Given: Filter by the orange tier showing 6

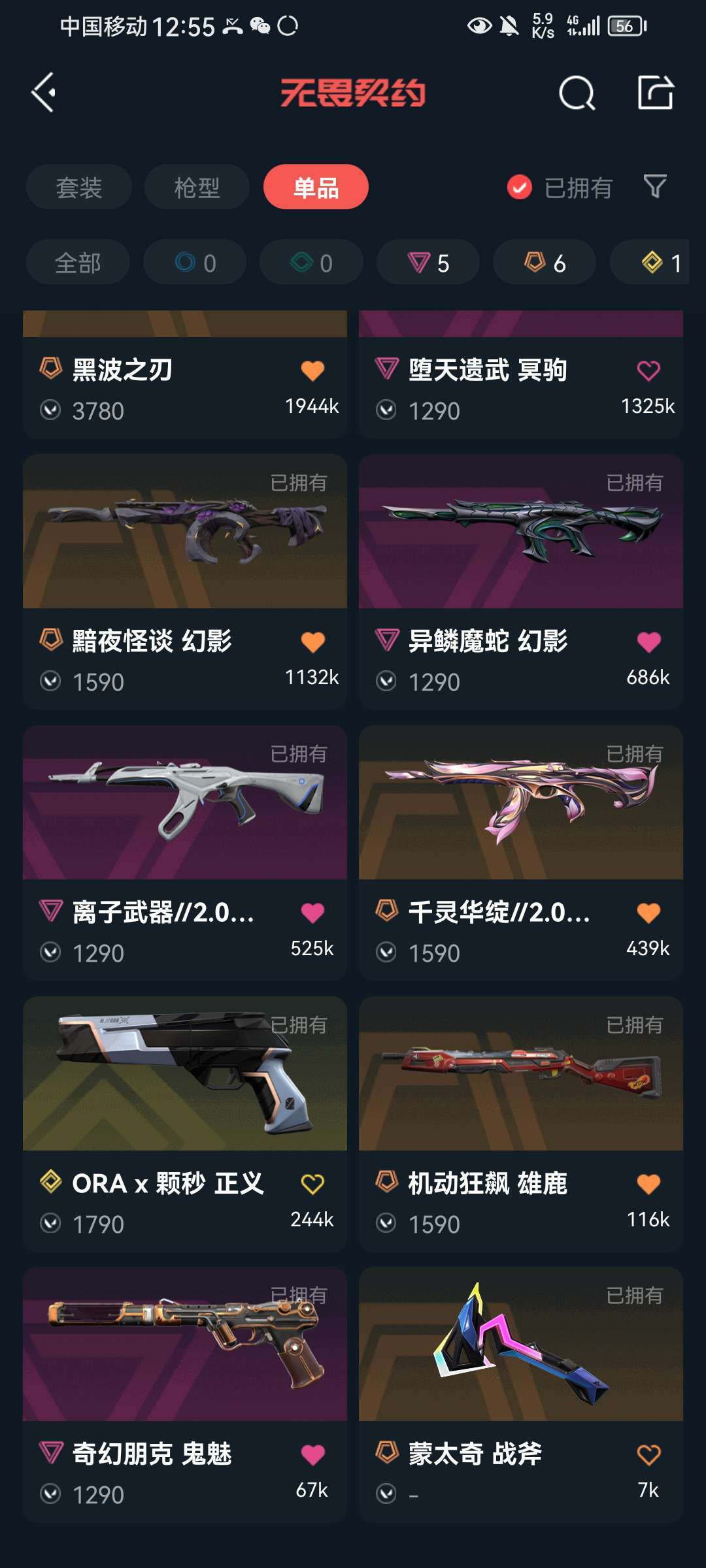Looking at the screenshot, I should (545, 263).
